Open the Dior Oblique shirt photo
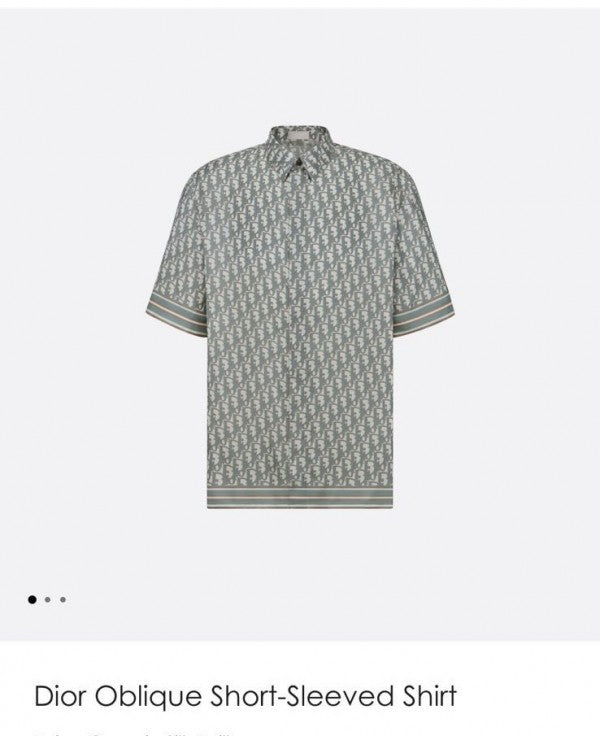 tap(299, 320)
